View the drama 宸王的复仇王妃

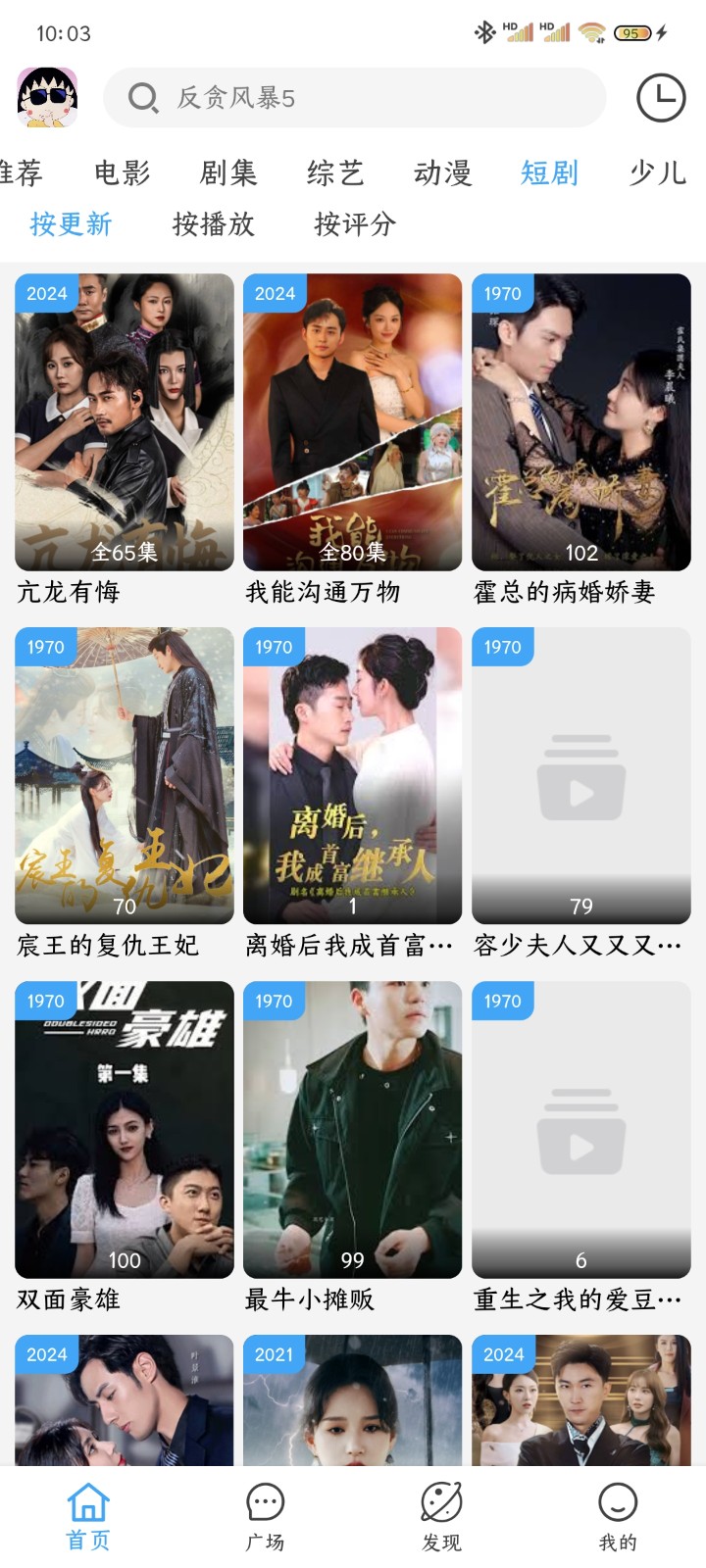pos(125,775)
